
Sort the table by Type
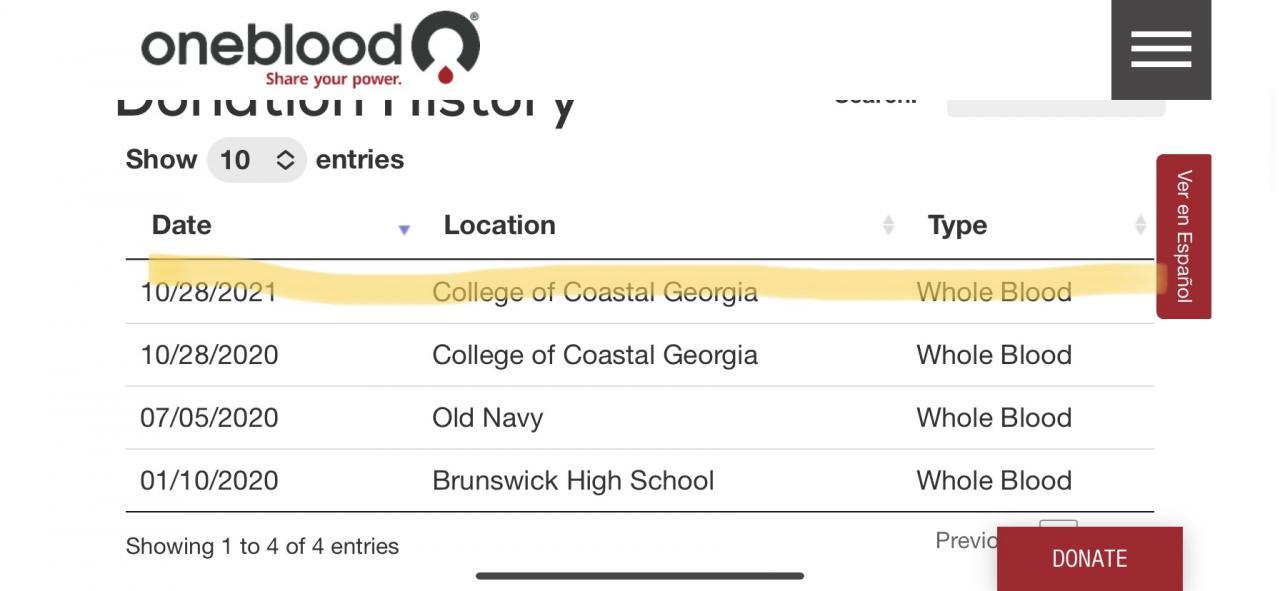point(957,225)
